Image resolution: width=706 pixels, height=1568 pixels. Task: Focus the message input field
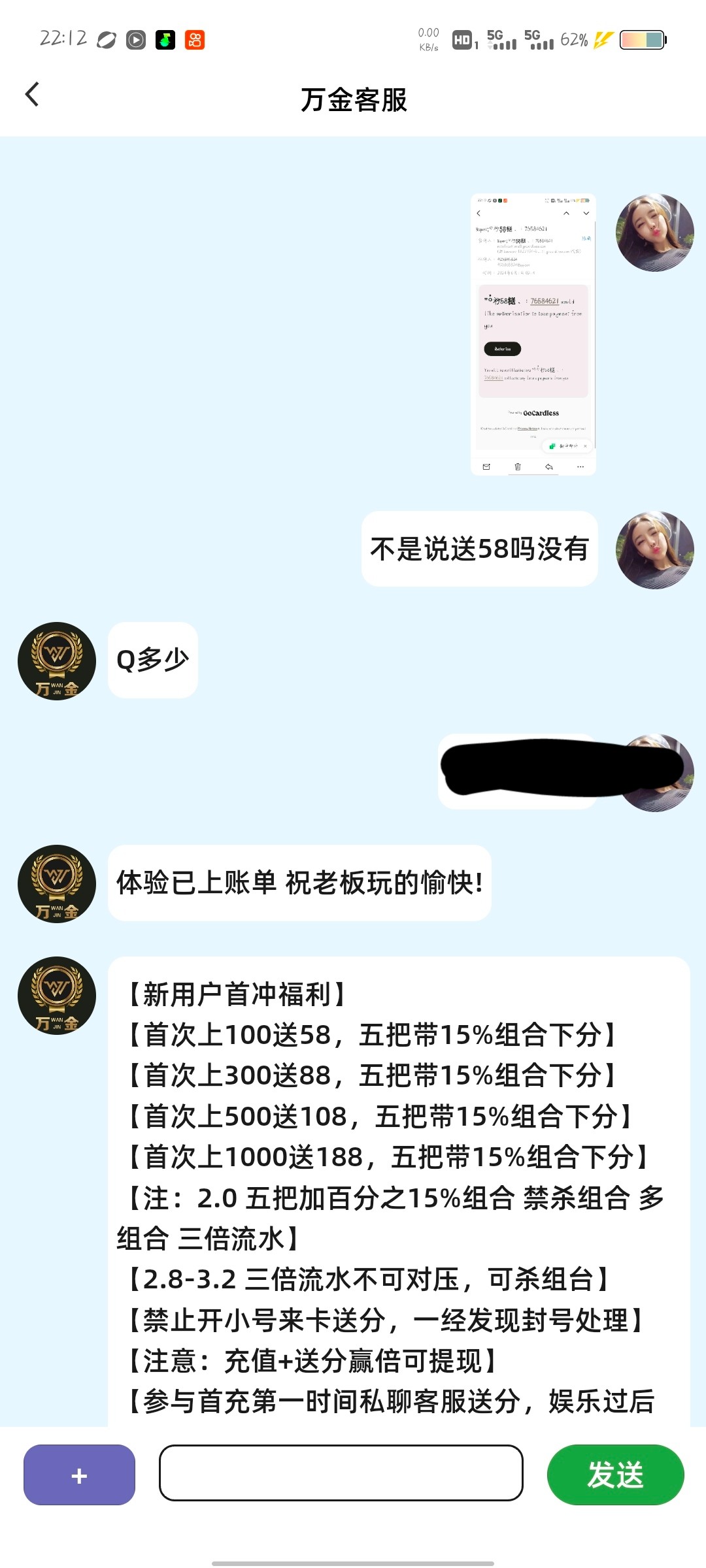pyautogui.click(x=341, y=1473)
